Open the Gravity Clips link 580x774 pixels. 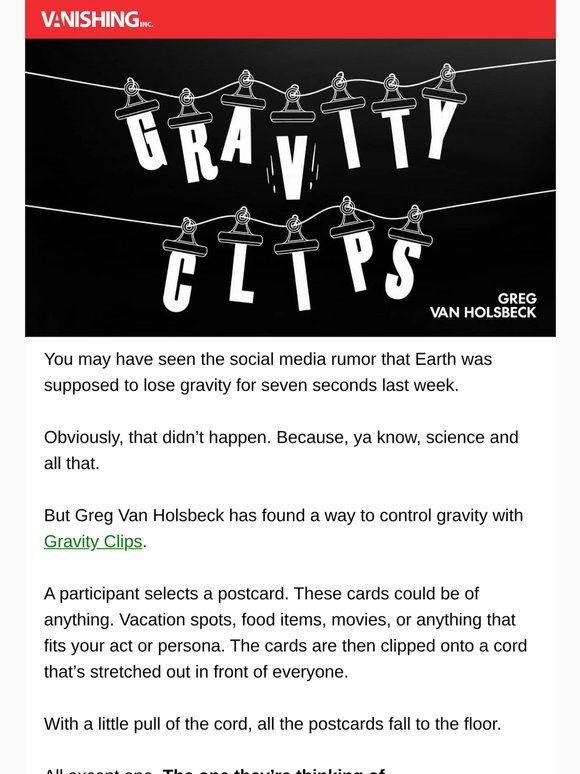click(93, 542)
